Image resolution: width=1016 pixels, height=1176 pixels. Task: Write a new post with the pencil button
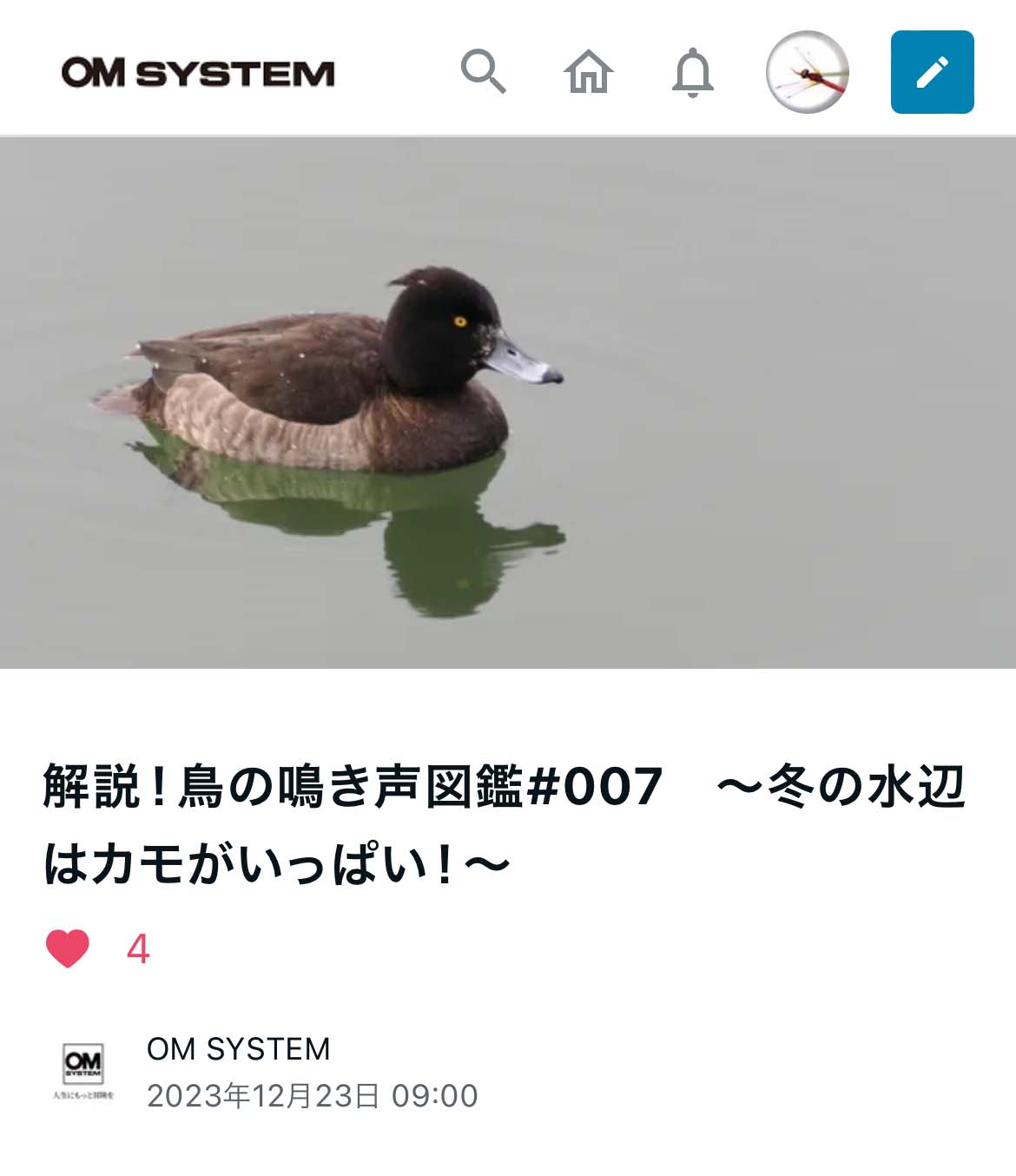[932, 72]
